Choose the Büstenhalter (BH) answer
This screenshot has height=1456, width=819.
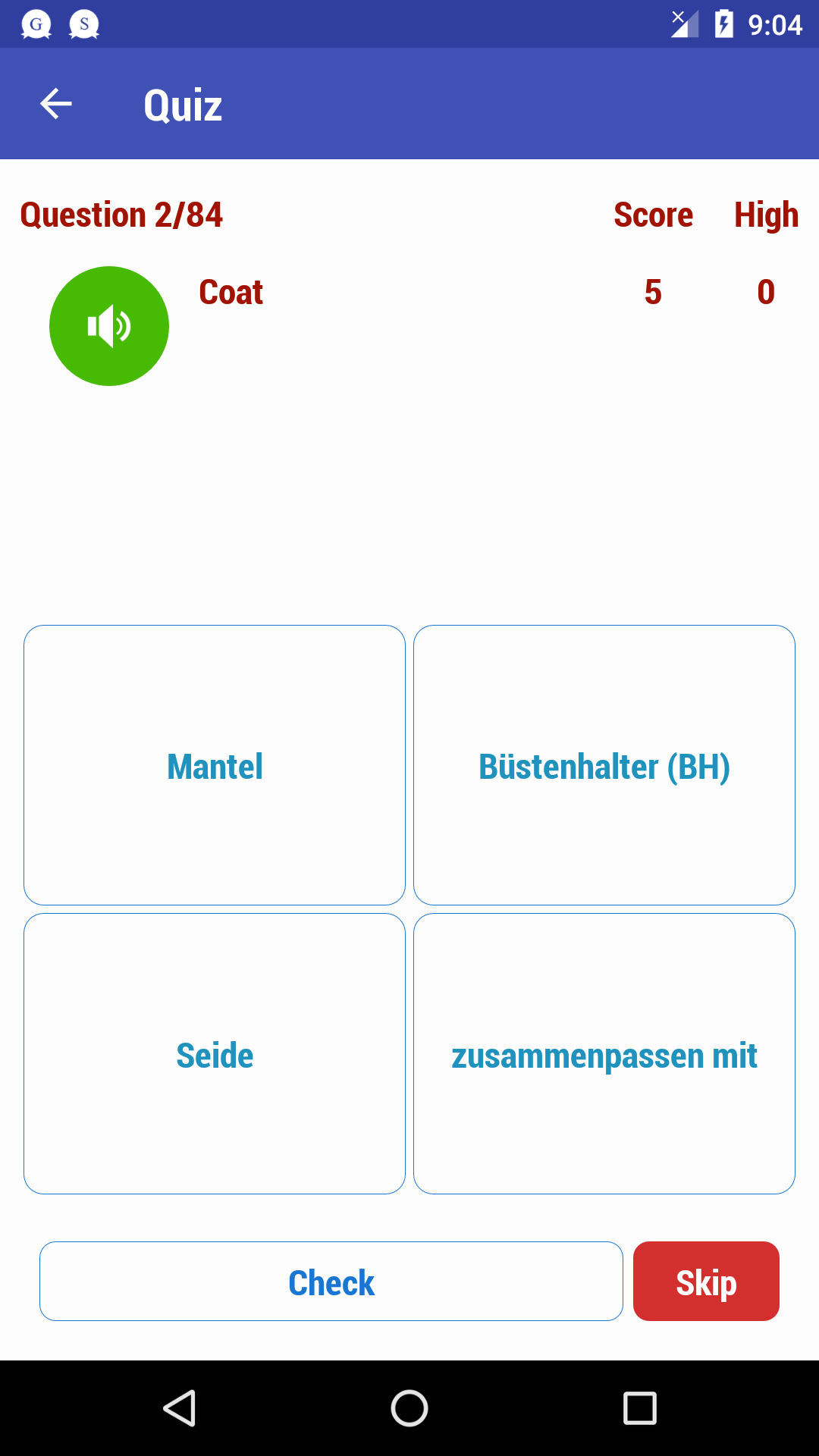coord(604,765)
